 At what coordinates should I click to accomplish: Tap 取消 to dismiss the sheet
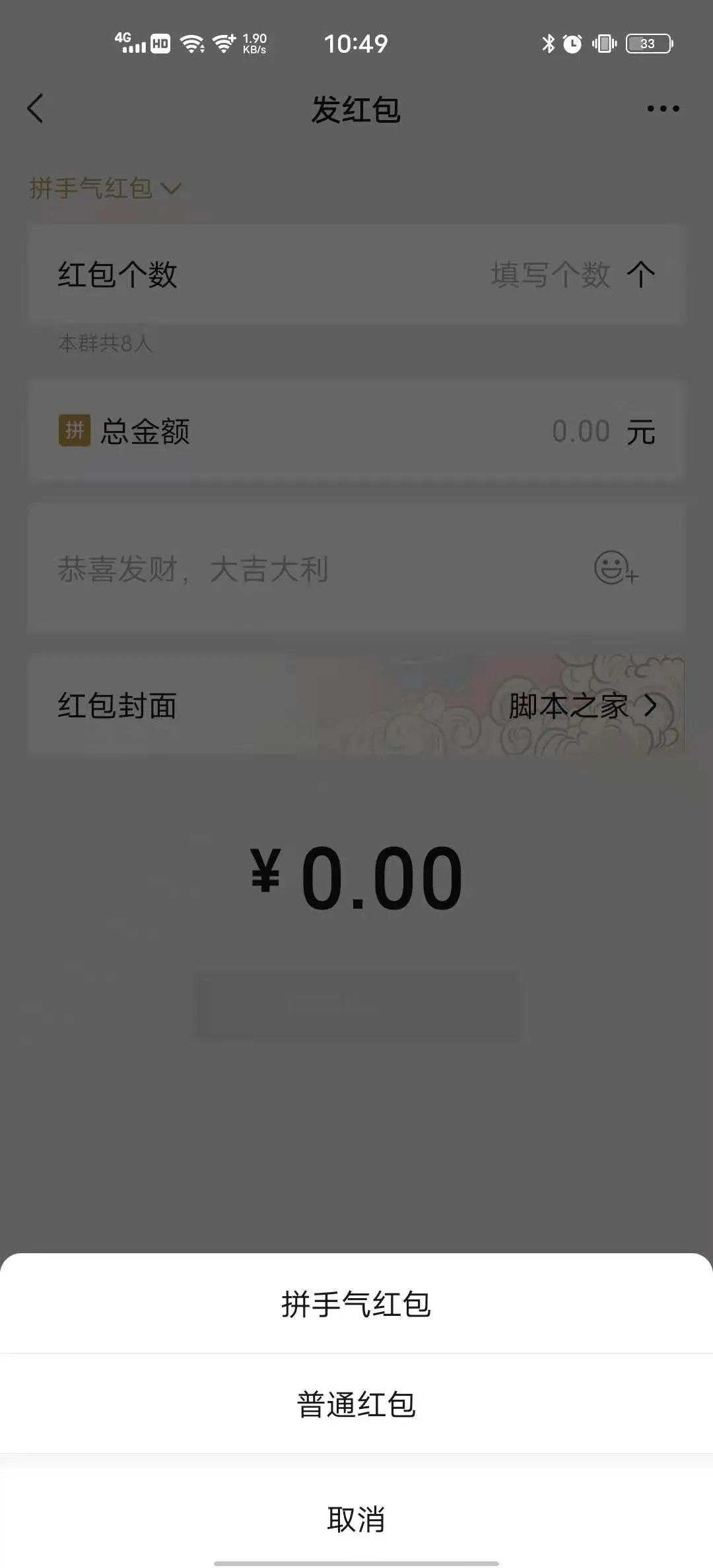356,1519
